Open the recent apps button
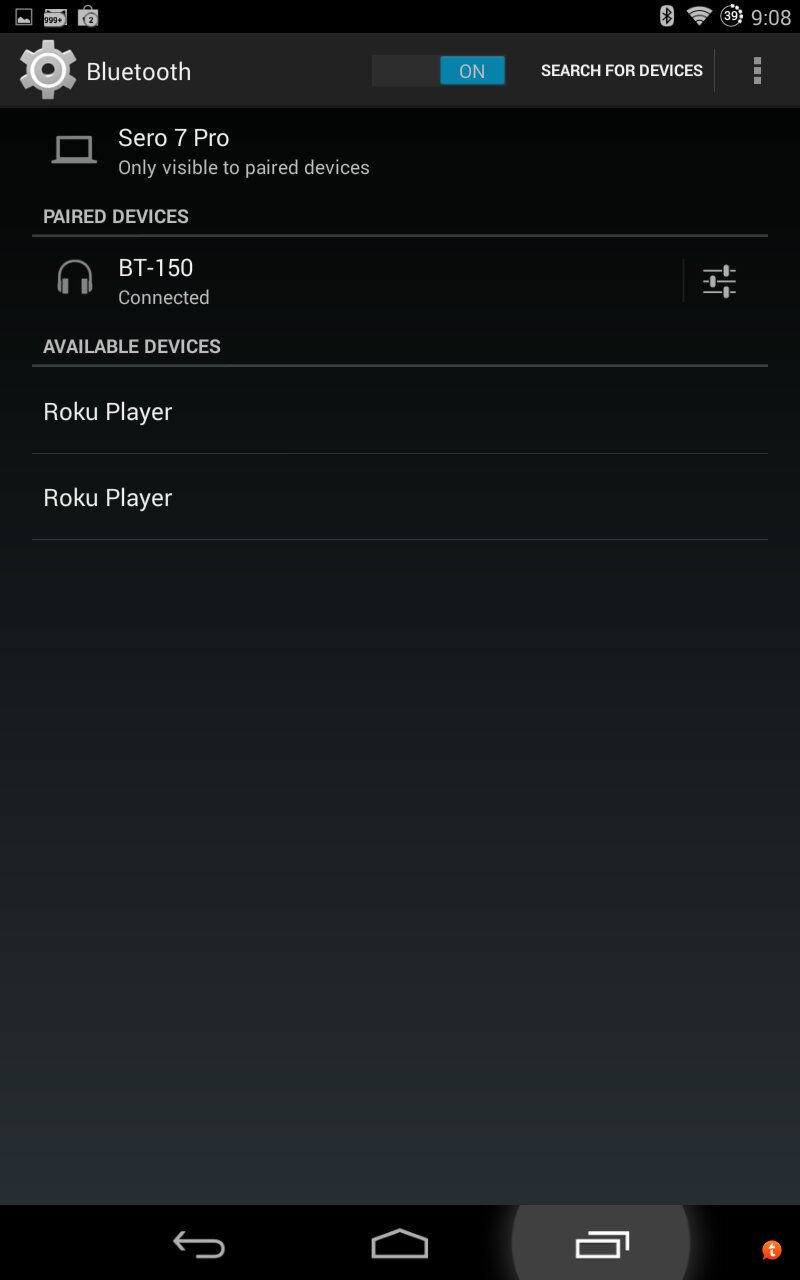This screenshot has height=1280, width=800. pyautogui.click(x=601, y=1245)
